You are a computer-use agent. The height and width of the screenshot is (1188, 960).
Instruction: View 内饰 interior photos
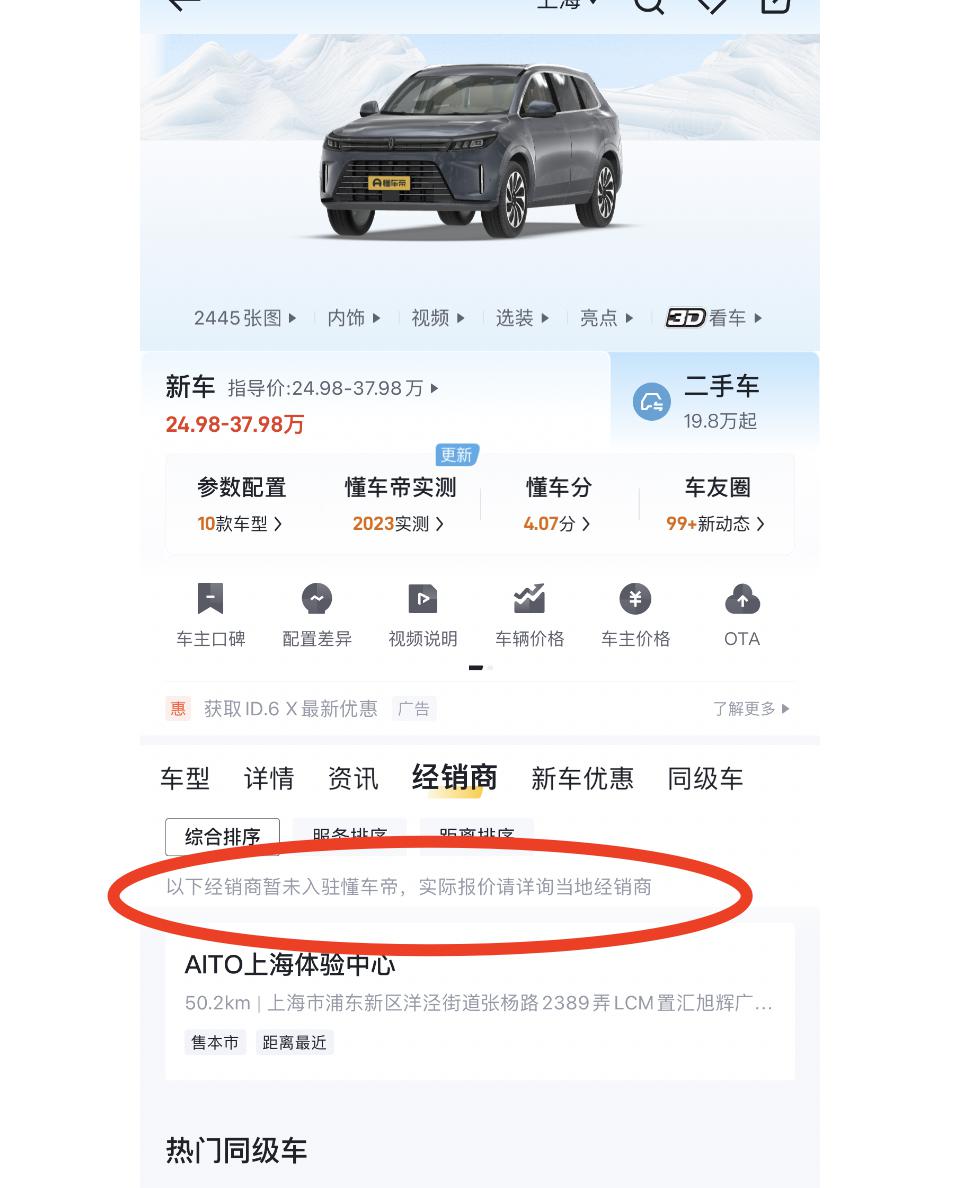[354, 318]
